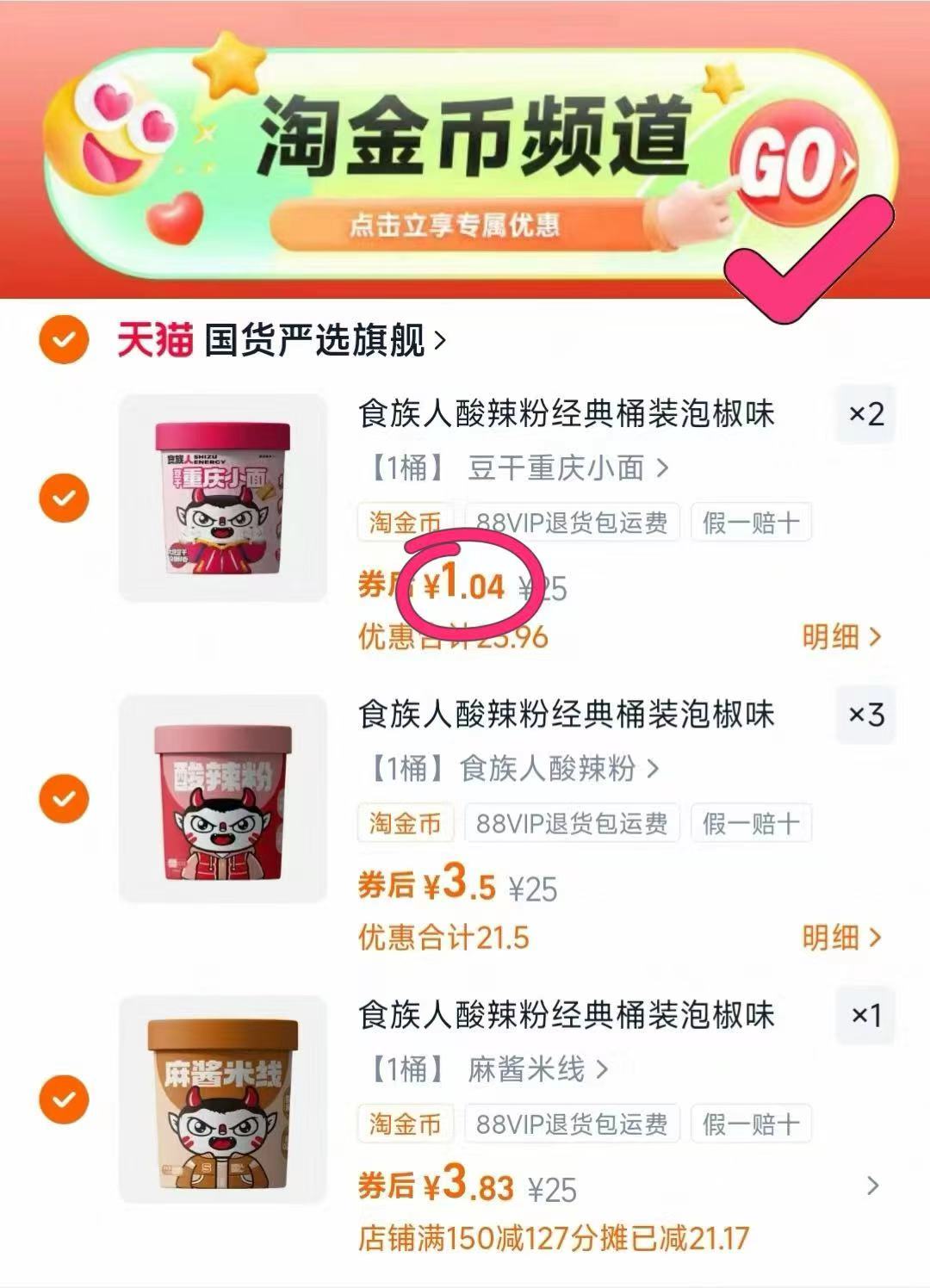The height and width of the screenshot is (1288, 930).
Task: Tap the 淘金币 tag on 麻酱米线 item
Action: click(x=405, y=1123)
